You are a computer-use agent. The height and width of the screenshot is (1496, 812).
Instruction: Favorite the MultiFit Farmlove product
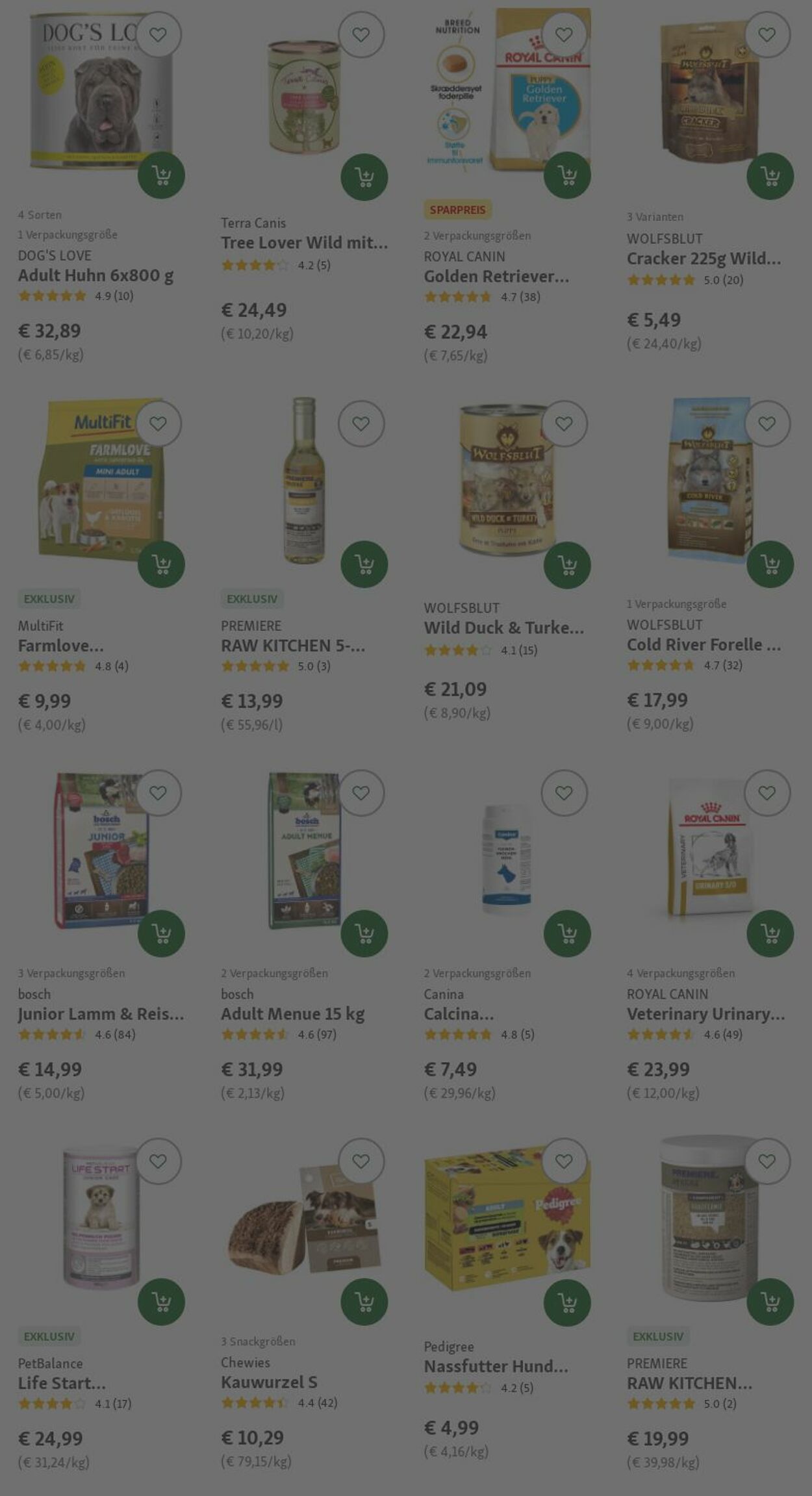pyautogui.click(x=158, y=424)
